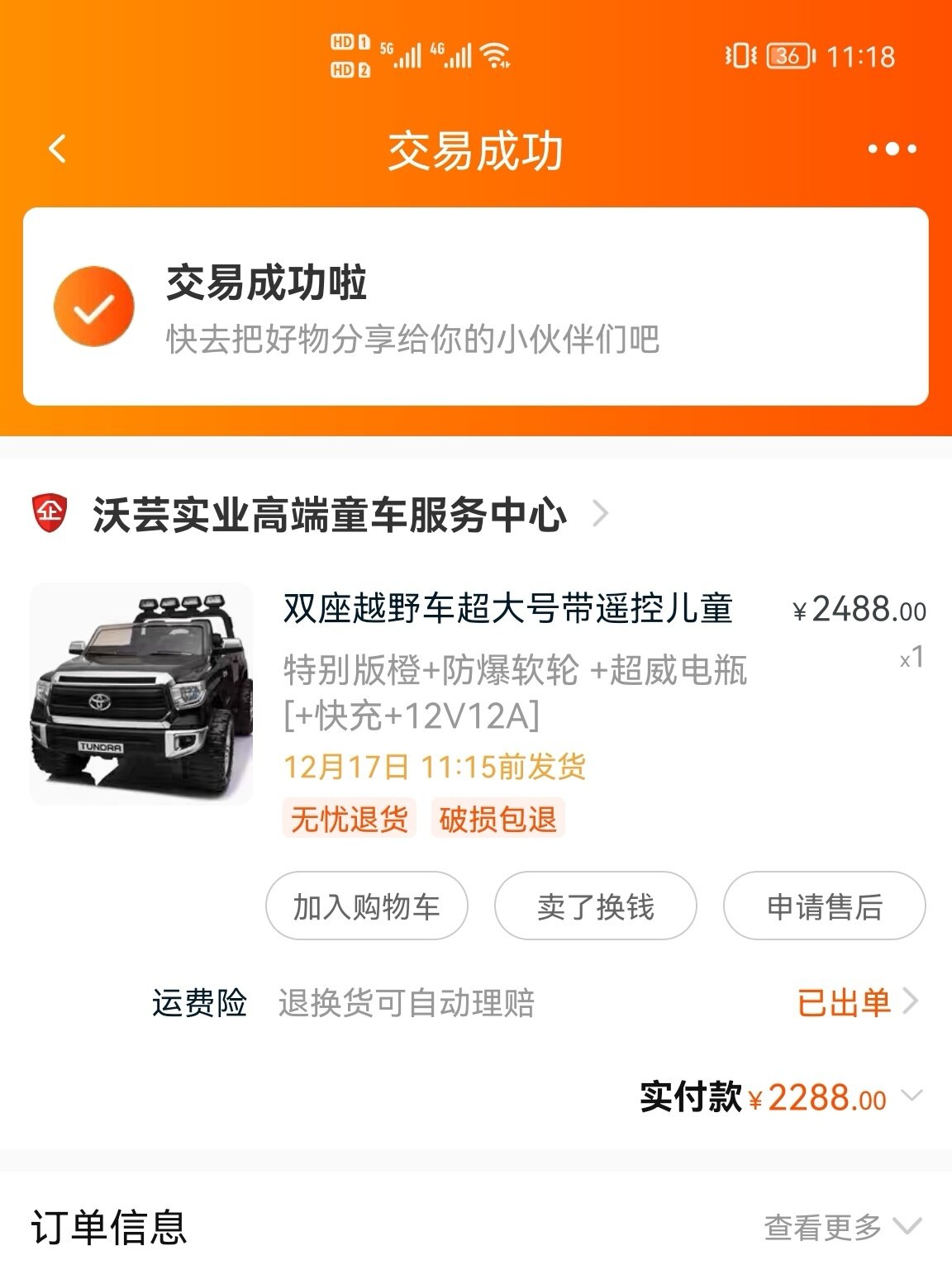Go back from the 交易成功 page
This screenshot has height=1279, width=952.
[58, 150]
